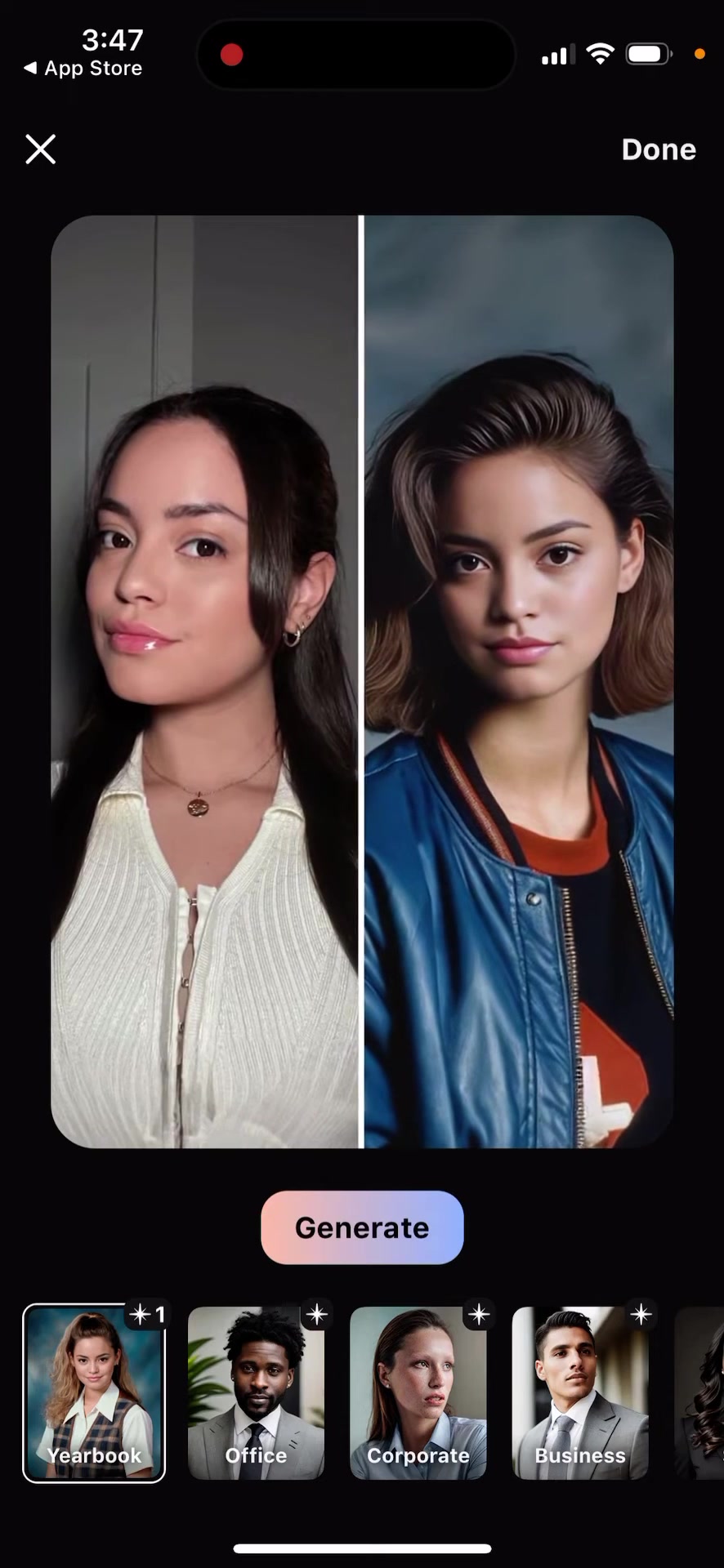This screenshot has width=724, height=1568.
Task: Choose the Office style preset
Action: tap(256, 1392)
